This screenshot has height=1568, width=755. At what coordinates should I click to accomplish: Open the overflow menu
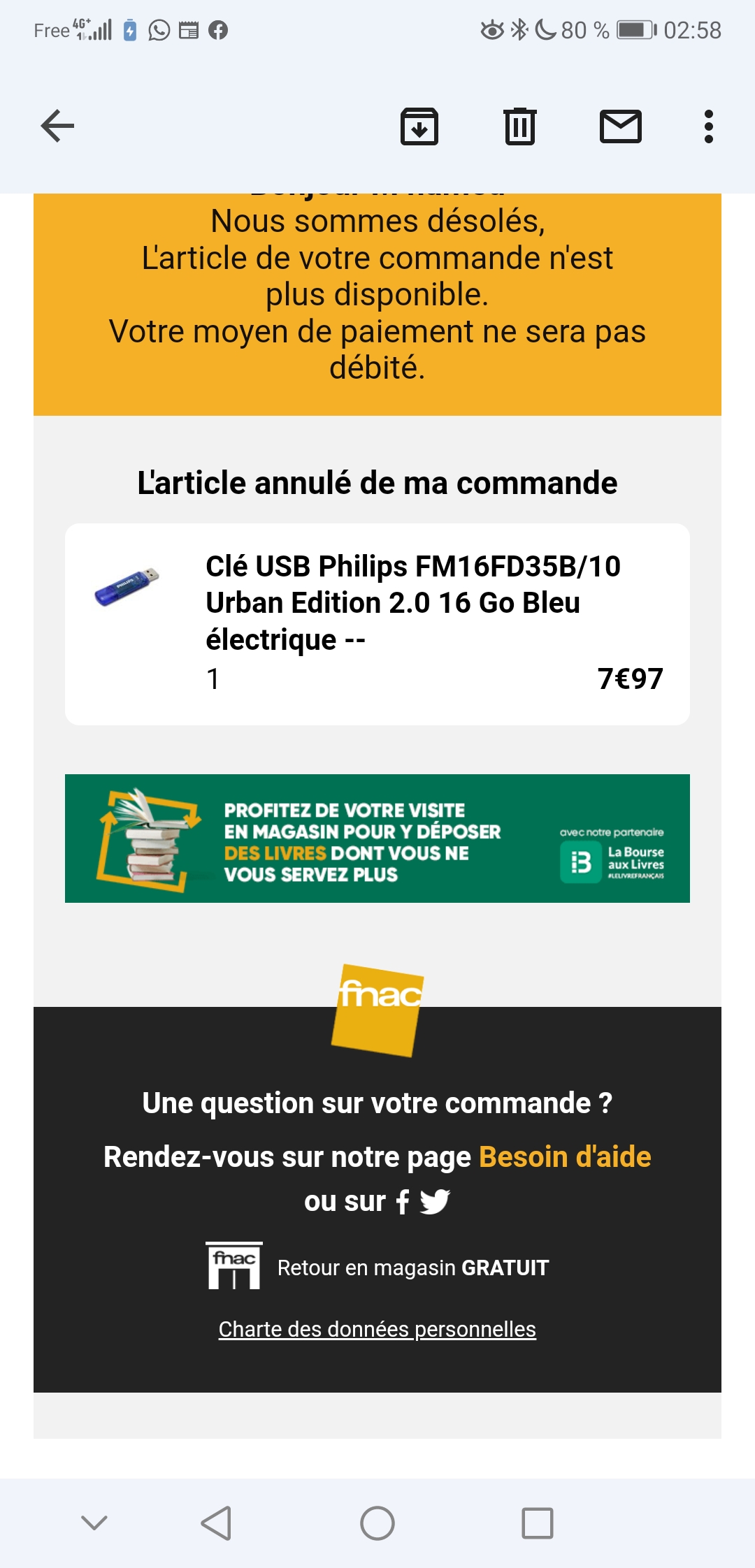[x=709, y=126]
